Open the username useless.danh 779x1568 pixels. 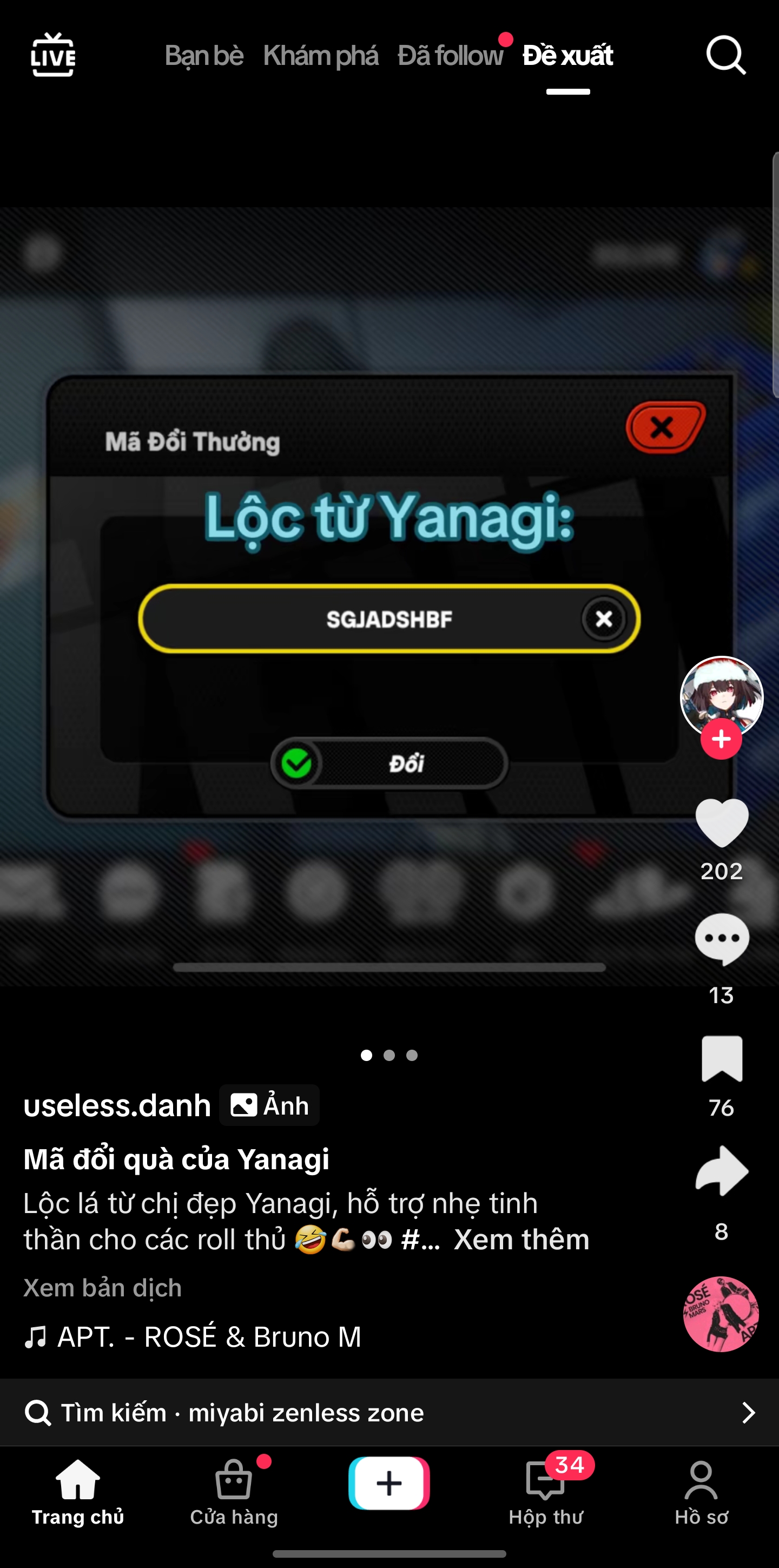point(117,1105)
